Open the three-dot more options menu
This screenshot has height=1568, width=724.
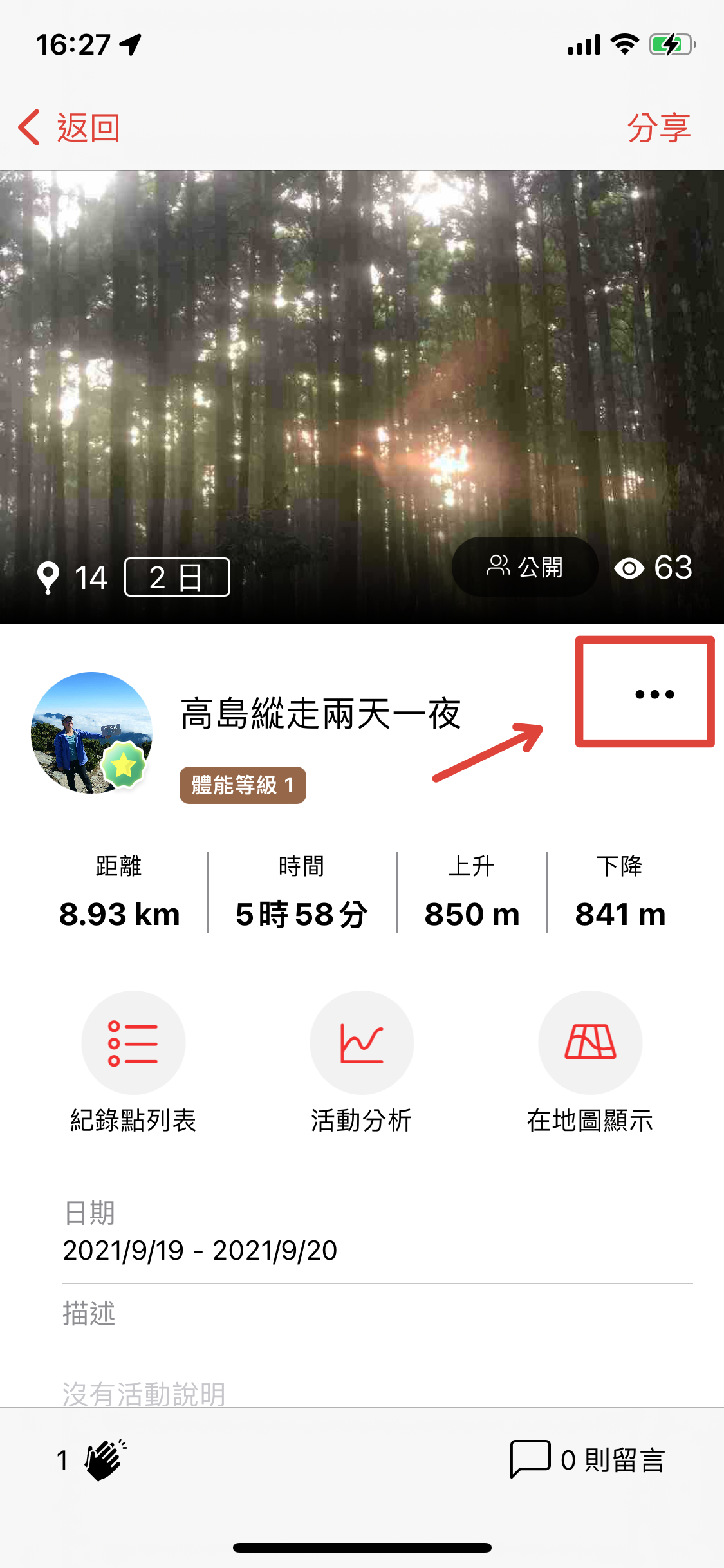tap(654, 694)
